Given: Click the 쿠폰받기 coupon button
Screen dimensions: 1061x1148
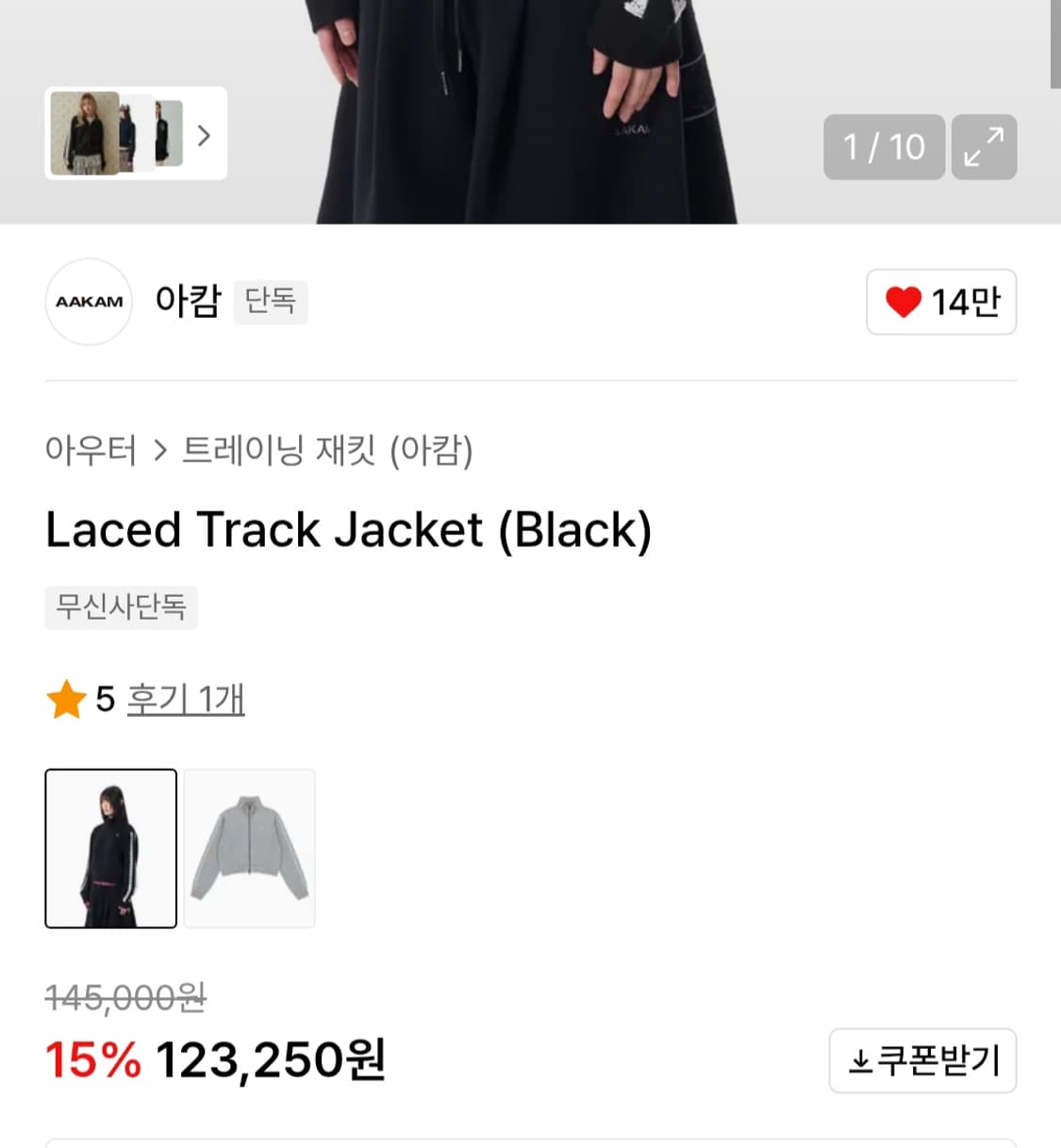Looking at the screenshot, I should pyautogui.click(x=922, y=1060).
